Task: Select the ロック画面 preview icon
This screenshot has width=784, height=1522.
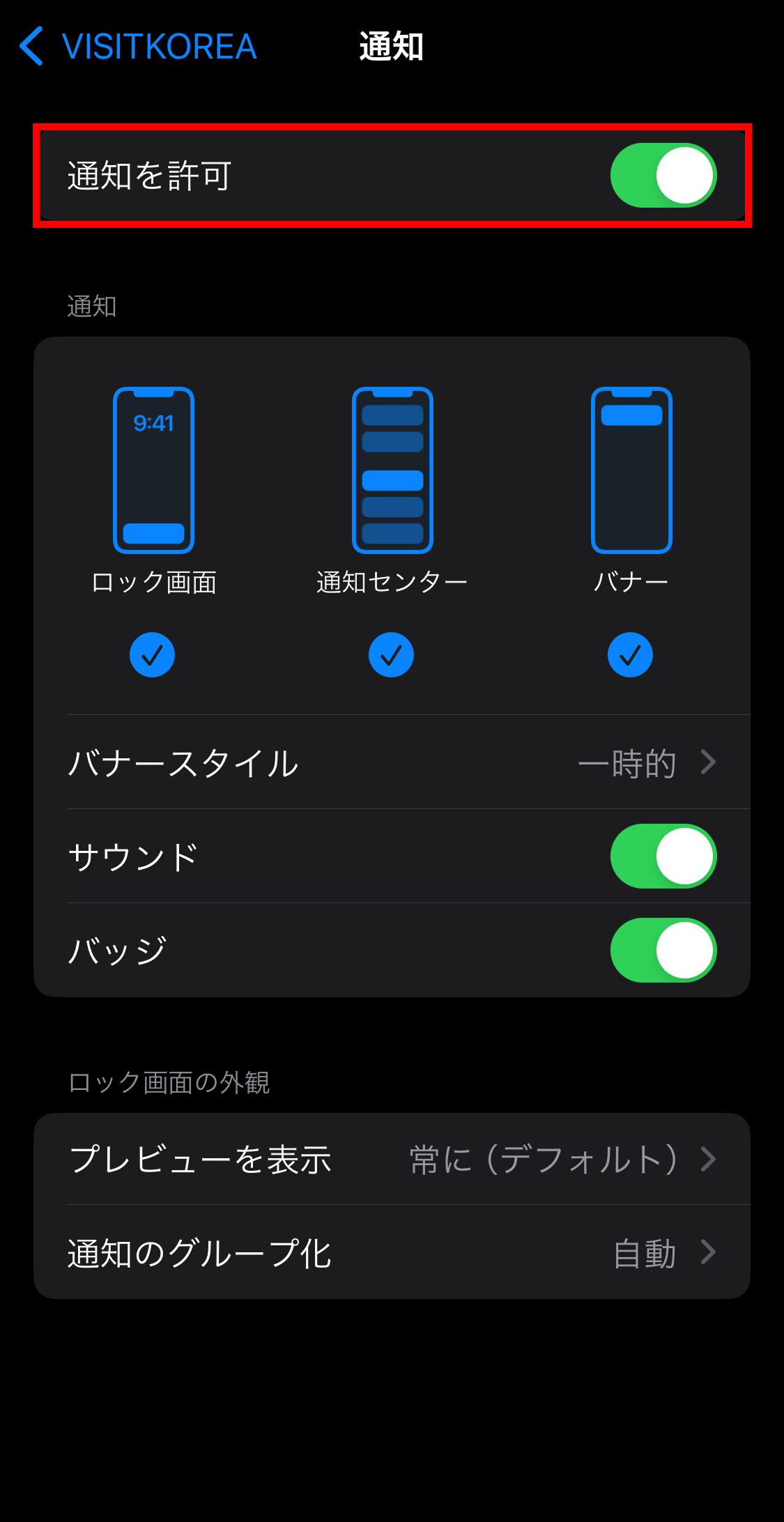Action: [x=153, y=468]
